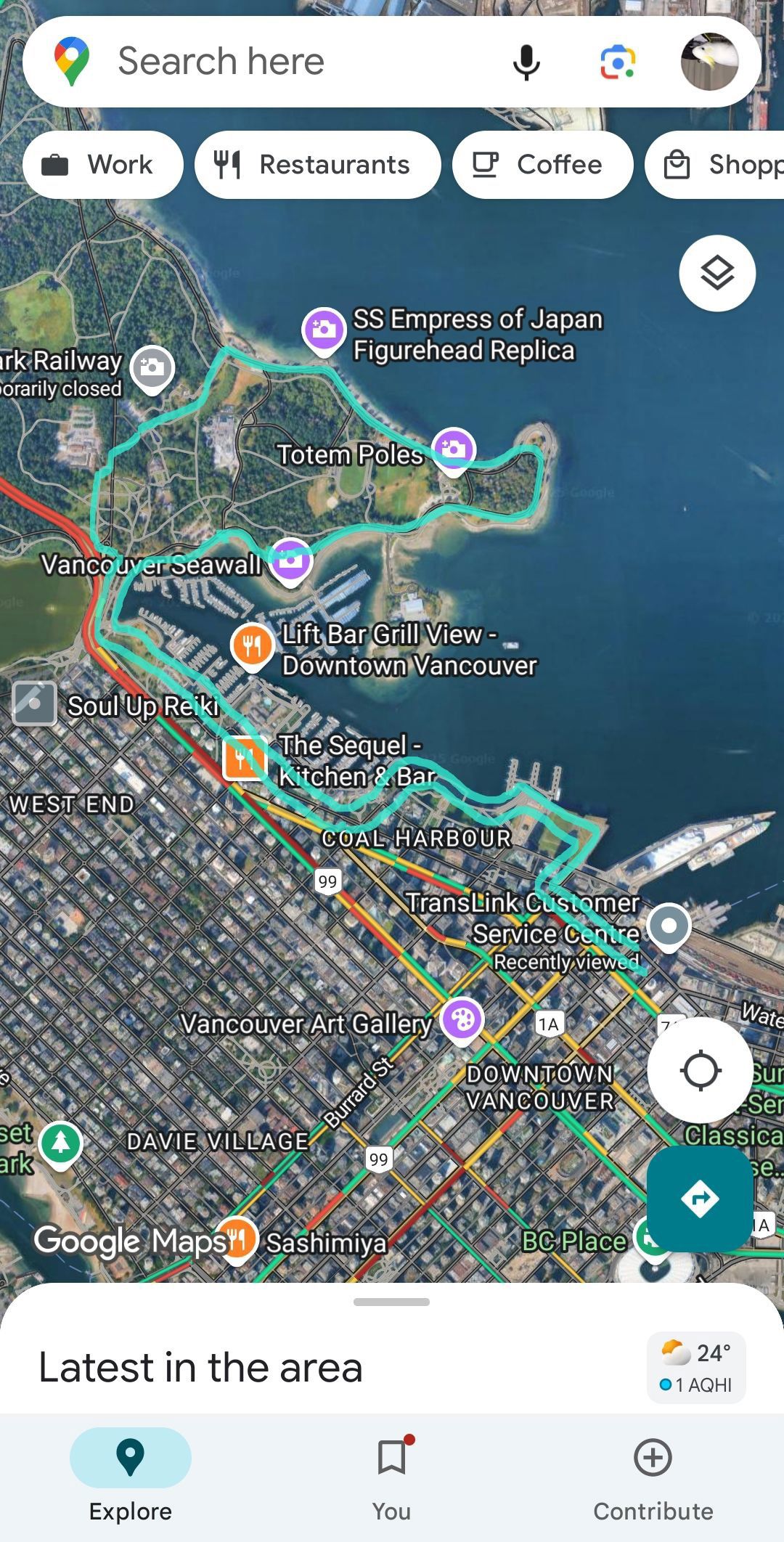Open directions with the teal arrow button
Image resolution: width=784 pixels, height=1542 pixels.
[x=700, y=1199]
